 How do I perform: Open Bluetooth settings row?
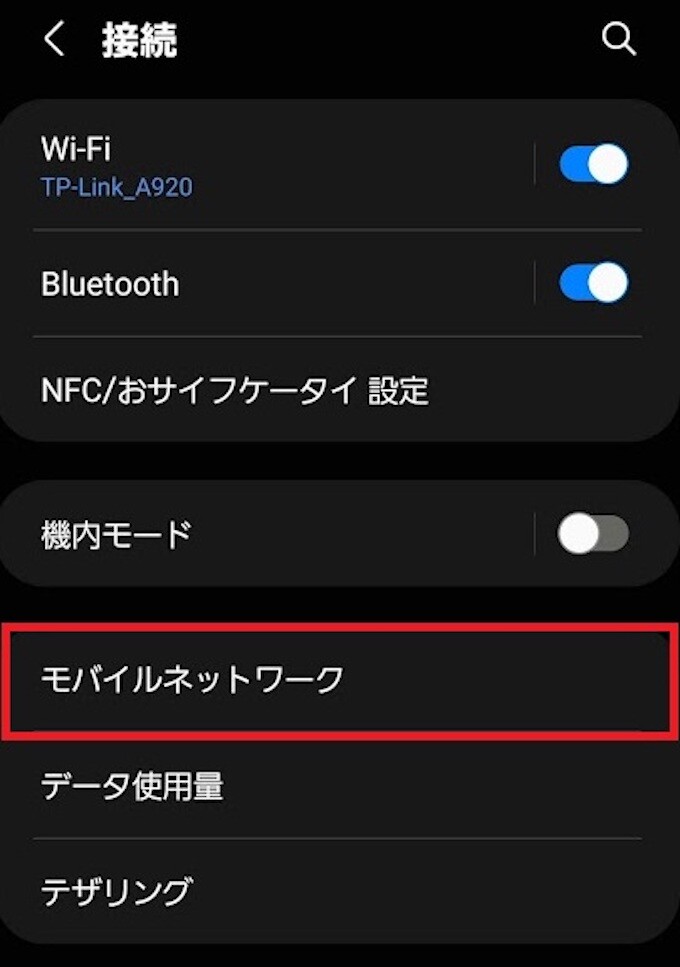pos(270,284)
